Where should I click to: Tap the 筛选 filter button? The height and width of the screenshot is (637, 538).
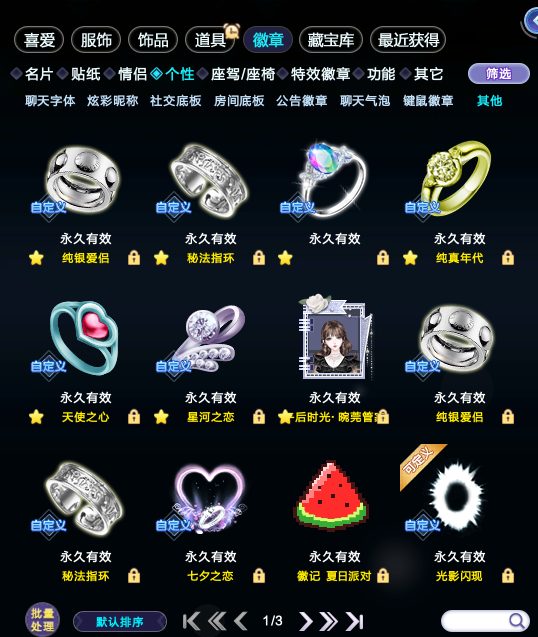(499, 74)
